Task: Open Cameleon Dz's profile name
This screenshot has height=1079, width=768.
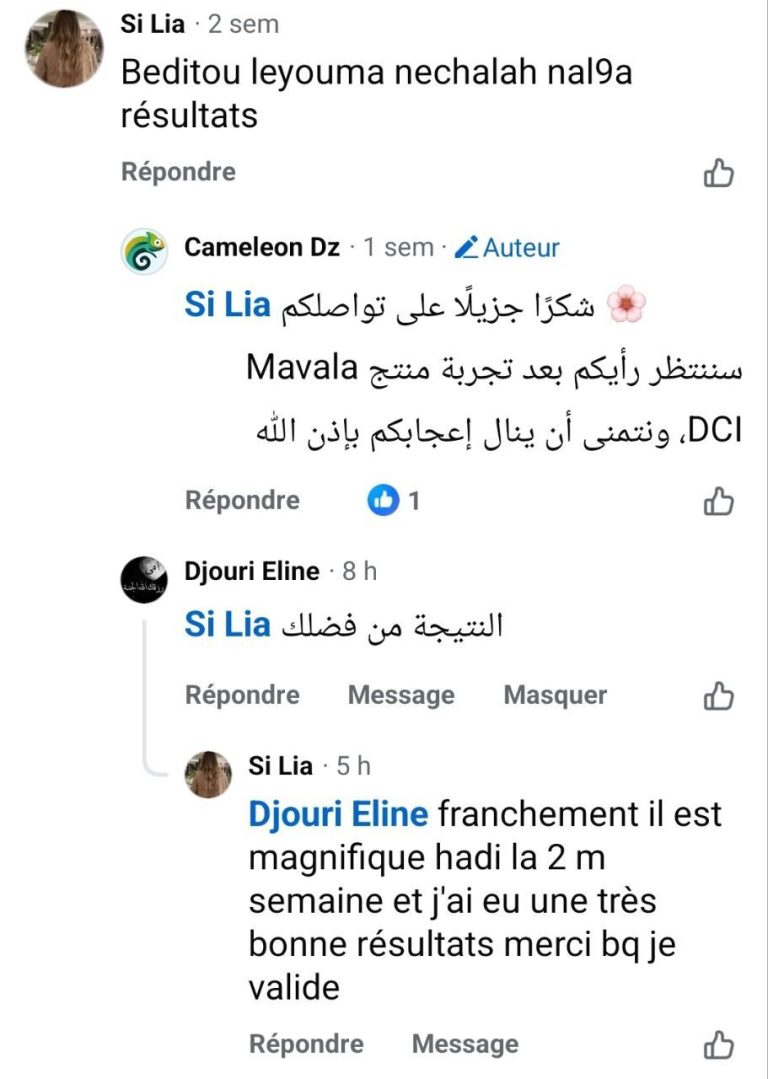Action: point(262,247)
